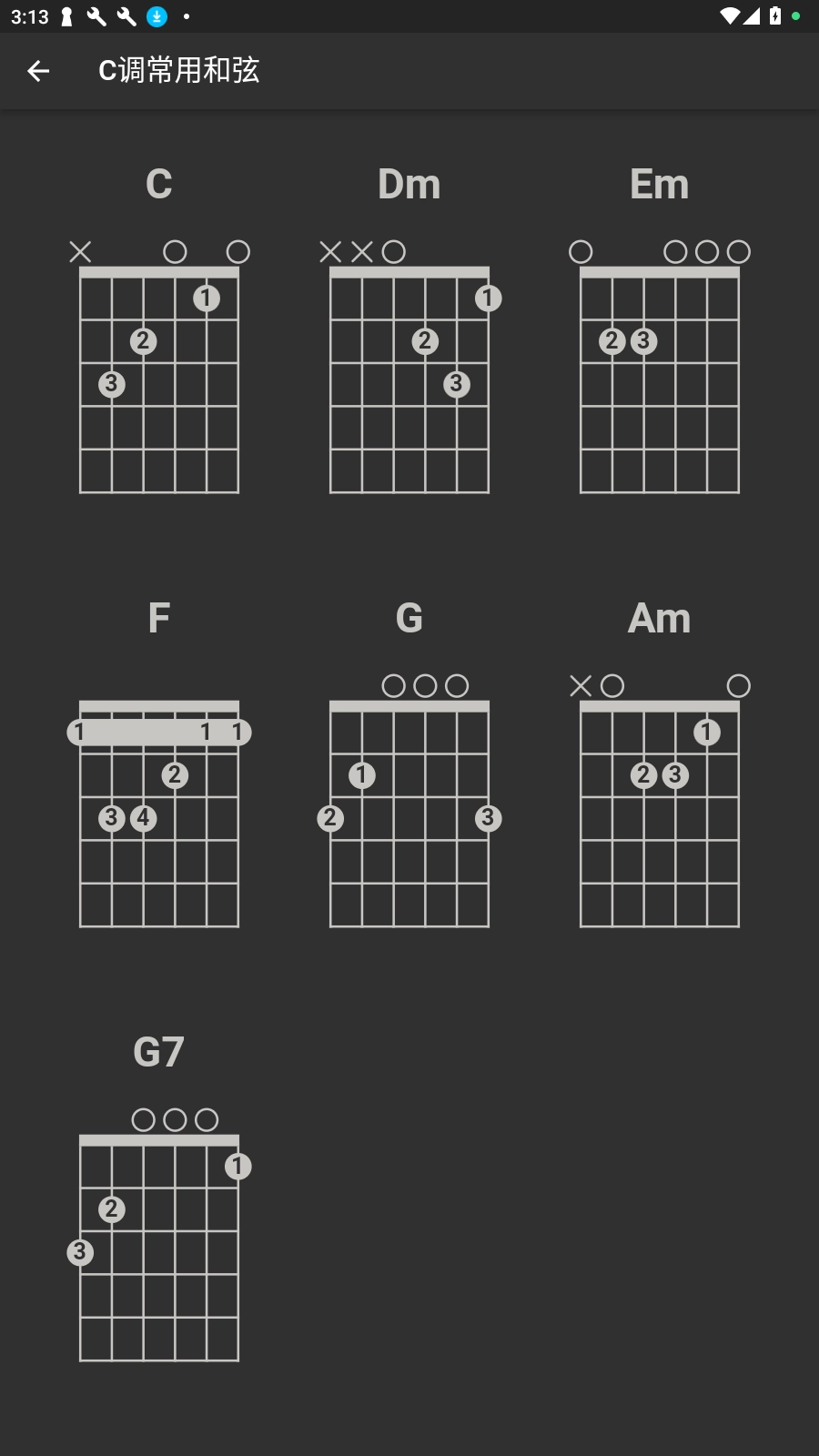
Task: Tap the finger 2 dot on G7 chord
Action: 111,1209
